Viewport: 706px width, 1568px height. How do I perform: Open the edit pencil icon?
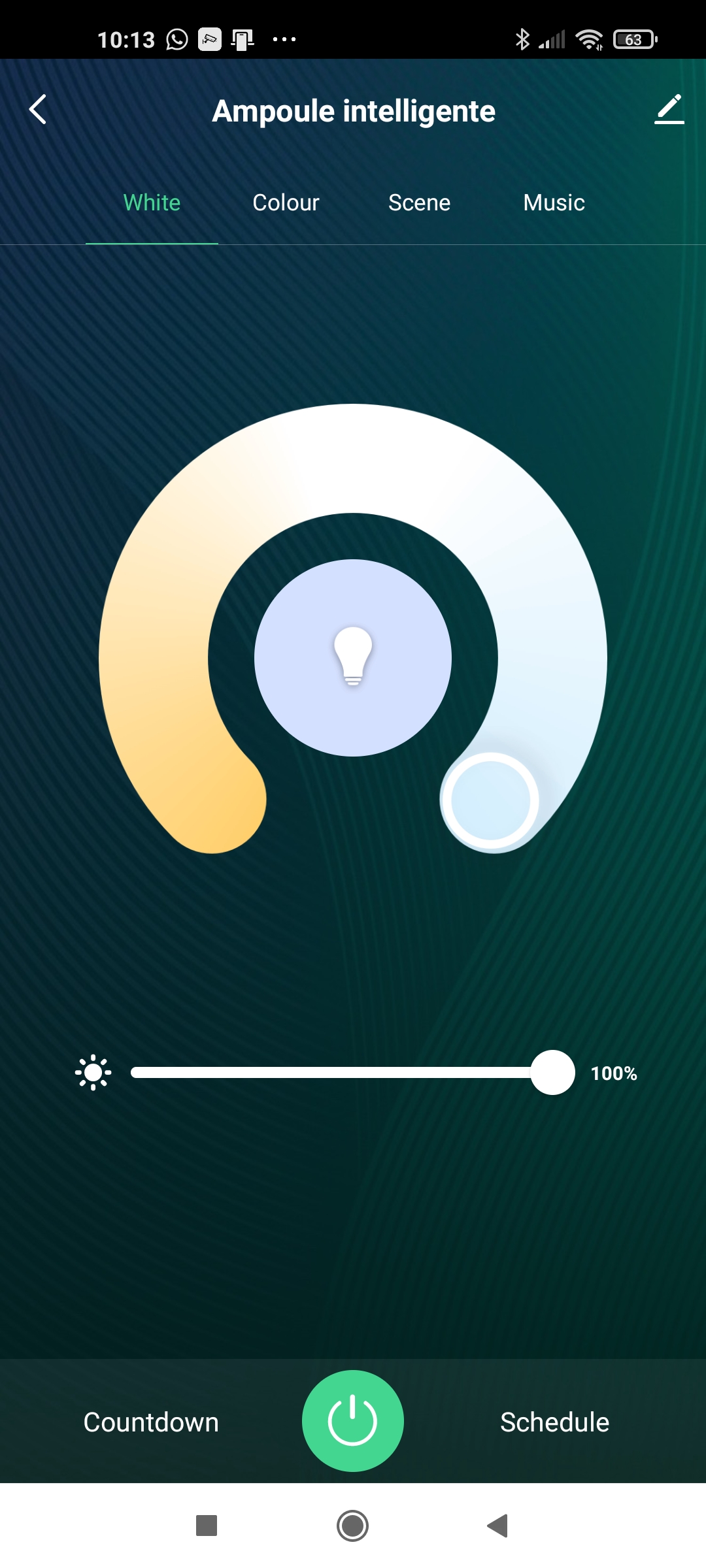tap(669, 109)
